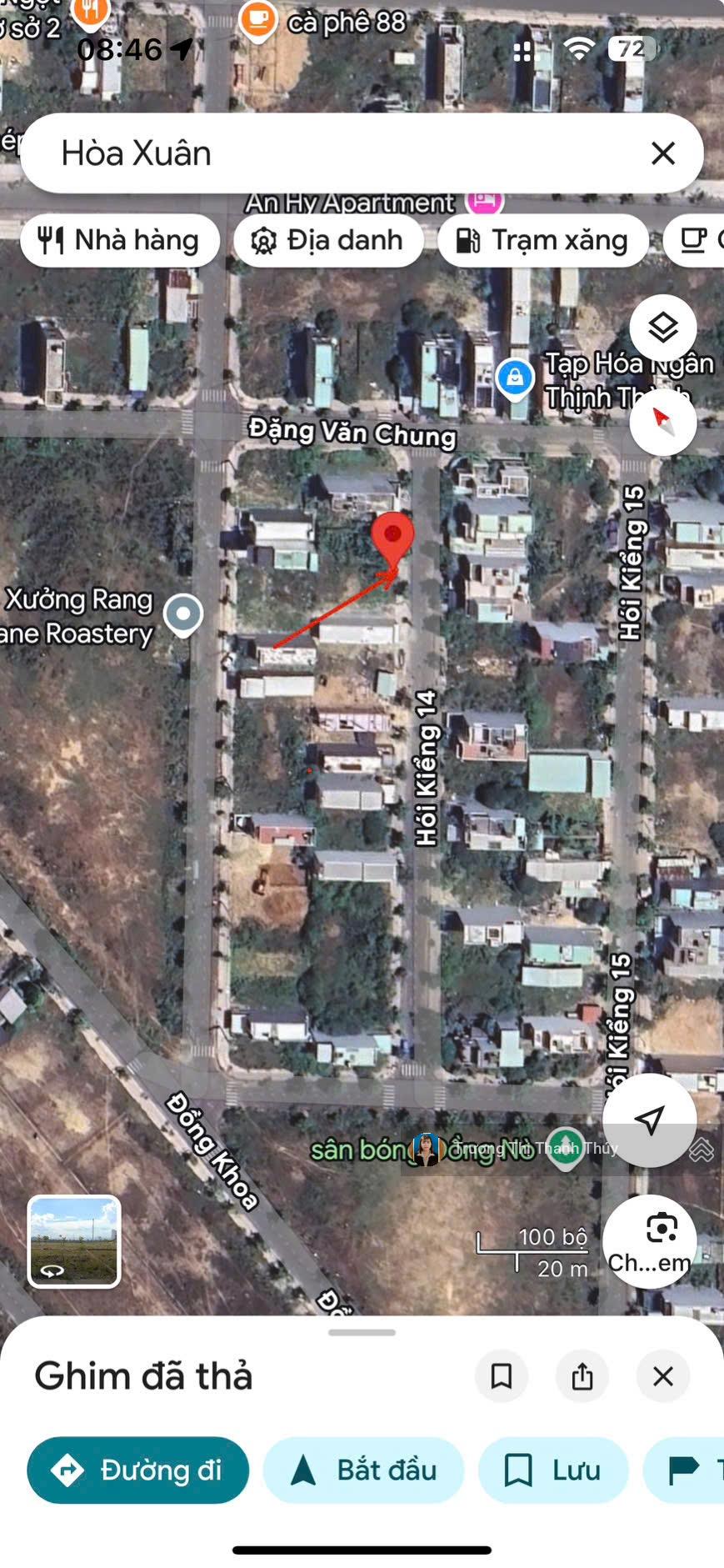Screen dimensions: 724x1568
Task: Tap the Hòa Xuân search field
Action: click(x=333, y=153)
